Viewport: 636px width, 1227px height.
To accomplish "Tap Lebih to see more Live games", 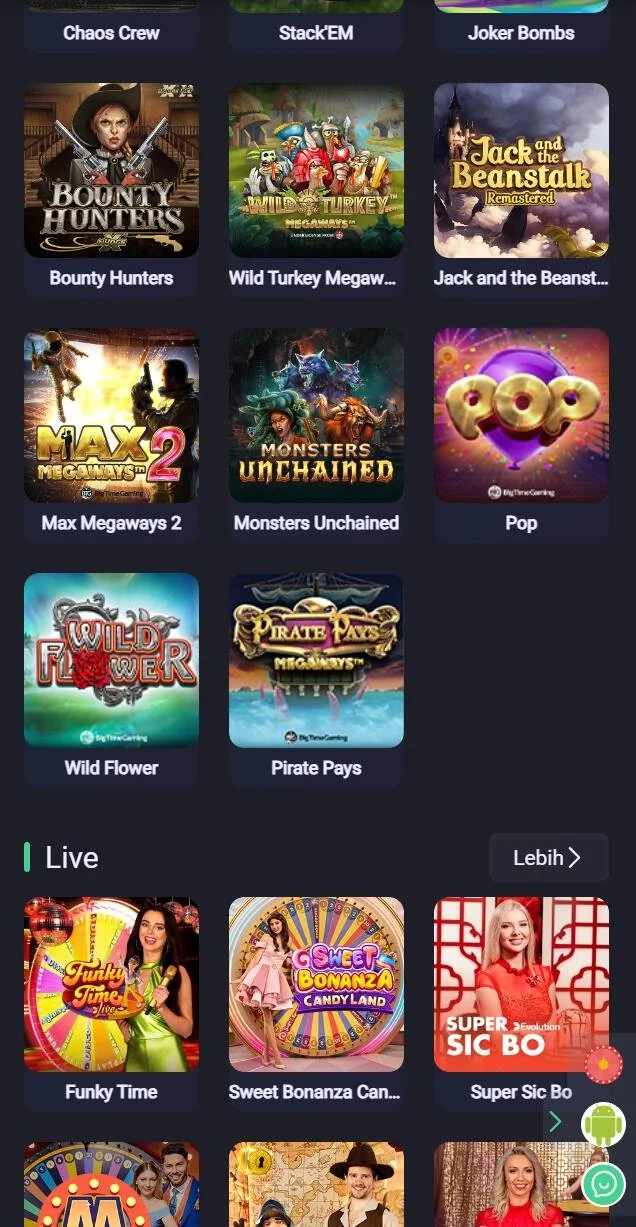I will [x=548, y=858].
